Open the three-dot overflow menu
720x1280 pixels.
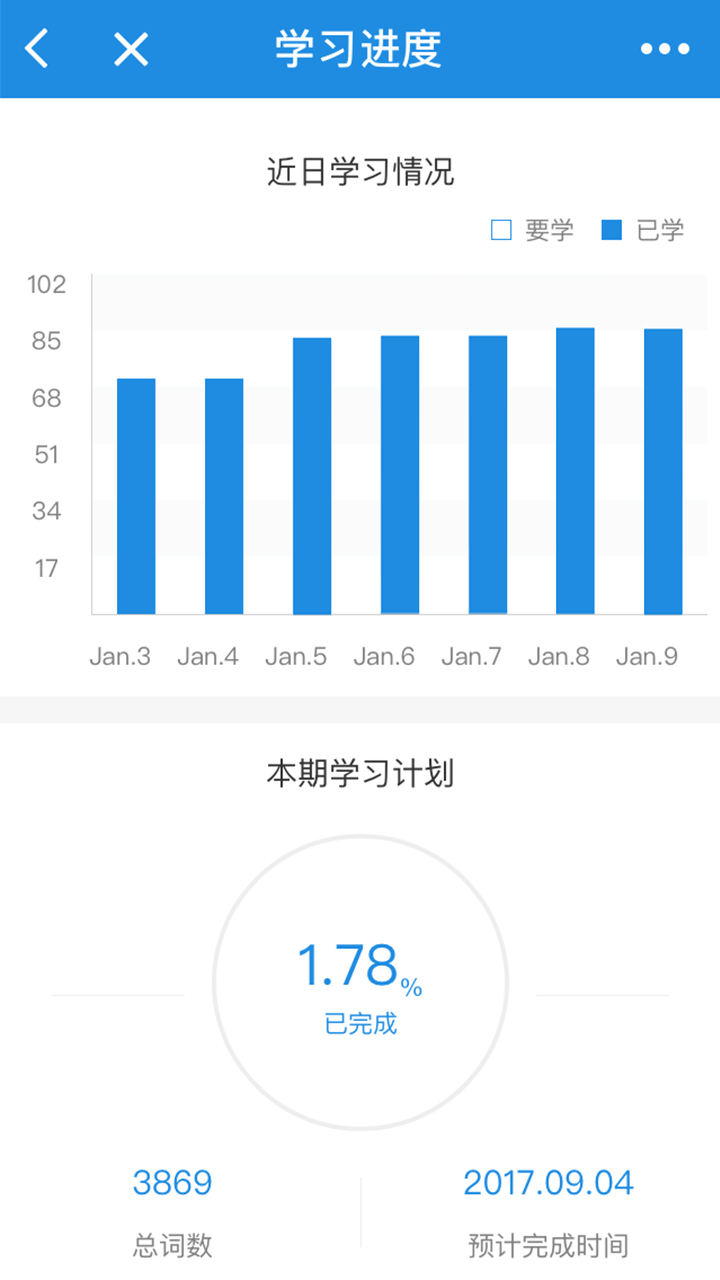tap(665, 48)
